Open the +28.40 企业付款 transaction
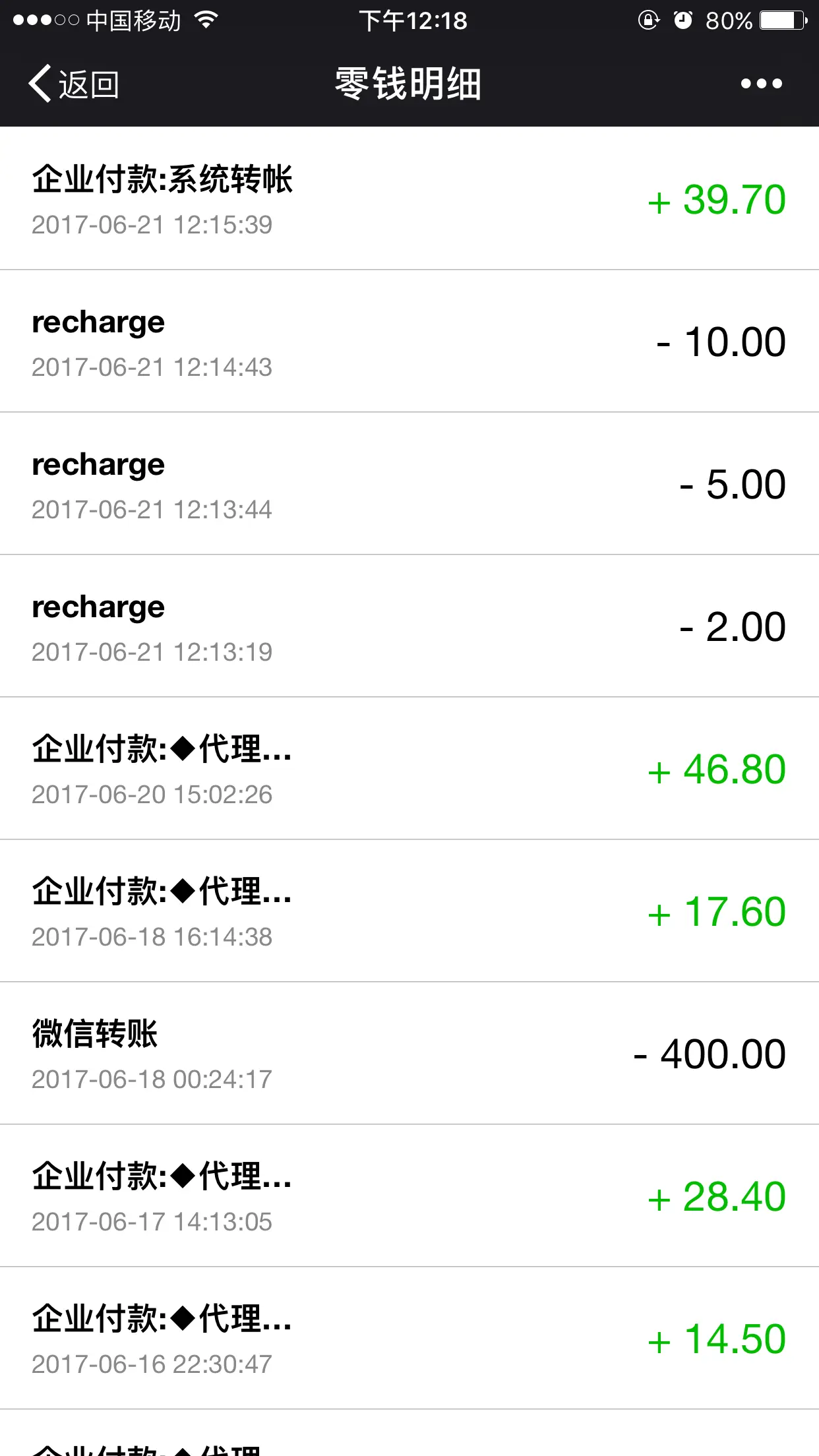The height and width of the screenshot is (1456, 819). [x=409, y=1196]
